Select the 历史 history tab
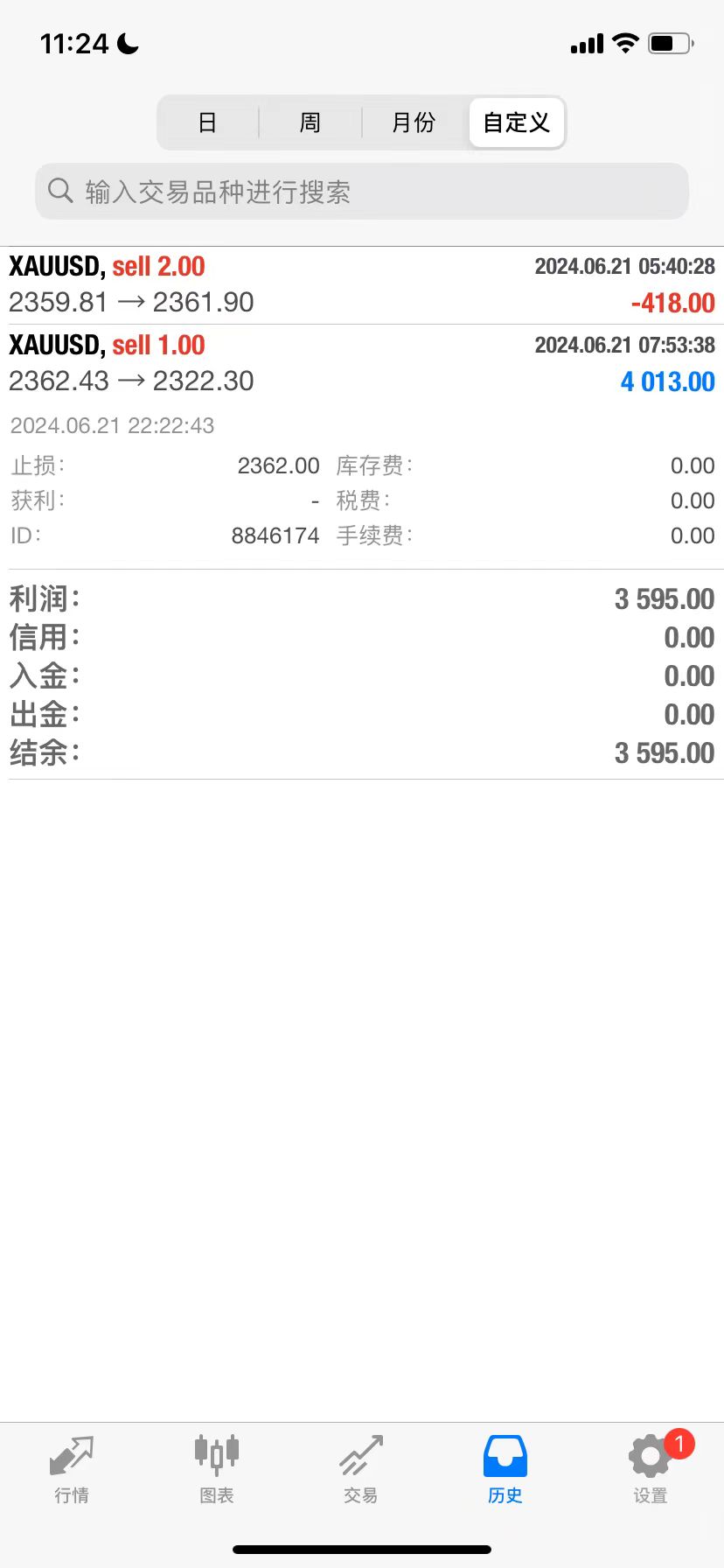 (x=505, y=1470)
